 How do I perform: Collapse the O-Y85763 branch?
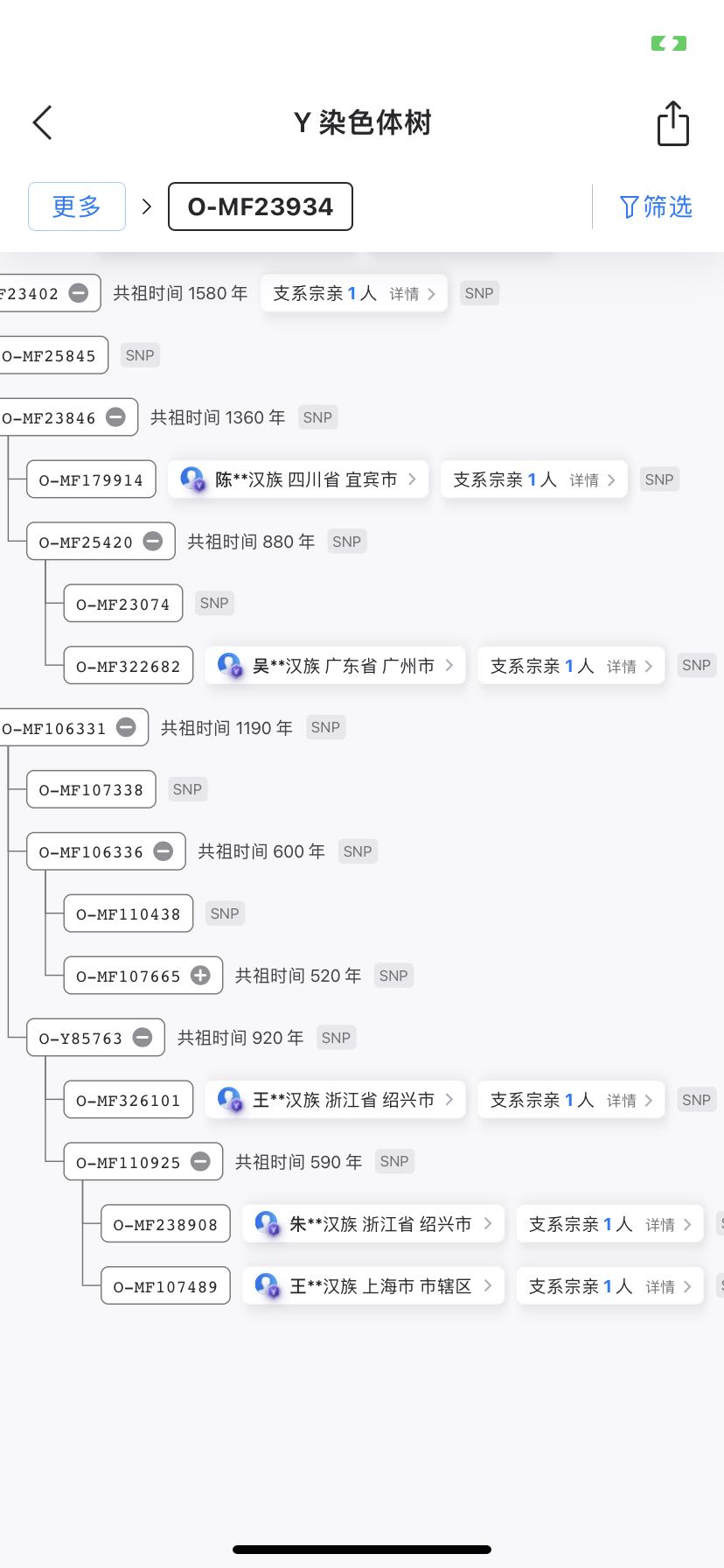(x=143, y=1038)
